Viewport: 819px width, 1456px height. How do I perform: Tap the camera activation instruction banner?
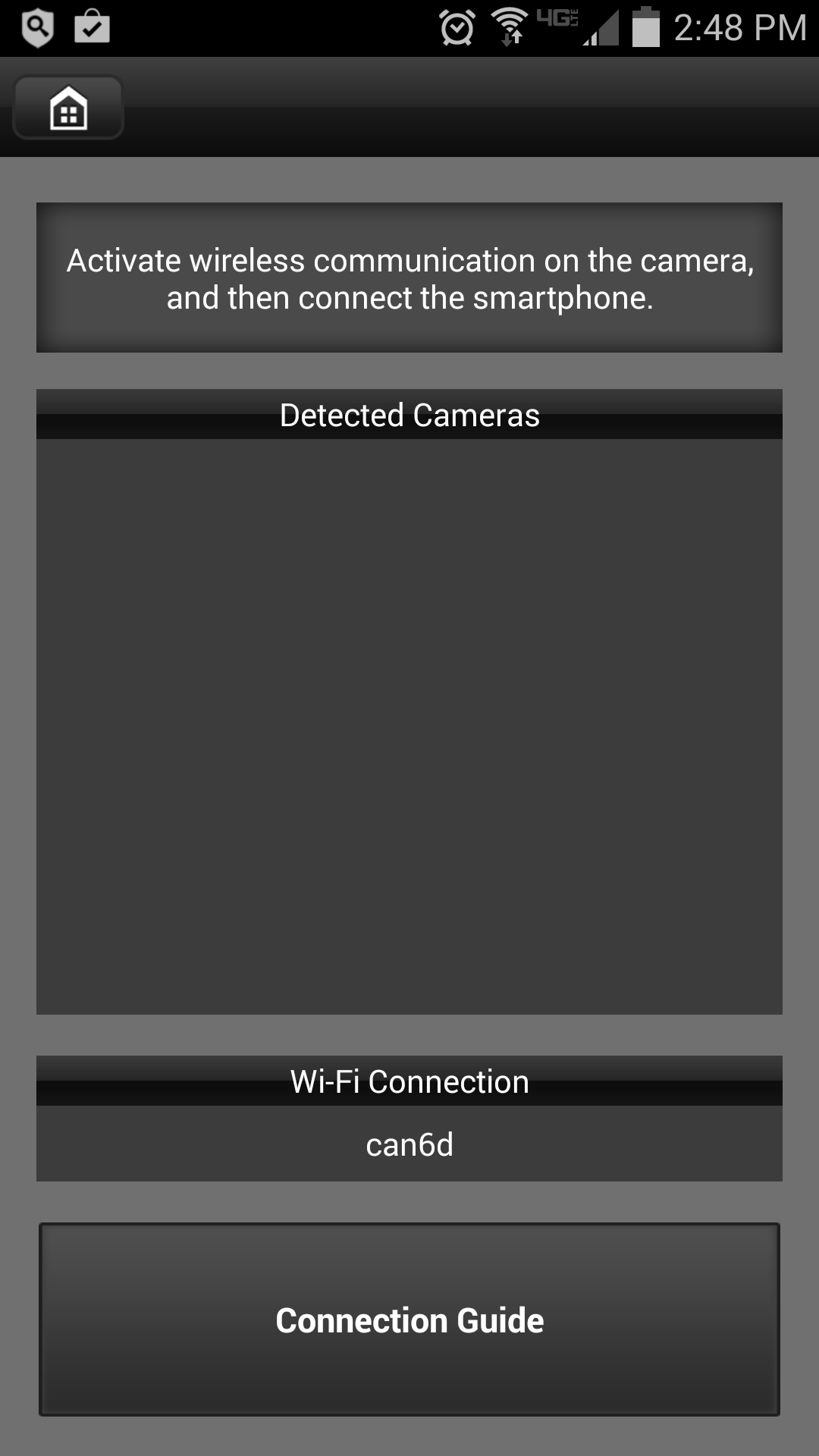[x=409, y=278]
